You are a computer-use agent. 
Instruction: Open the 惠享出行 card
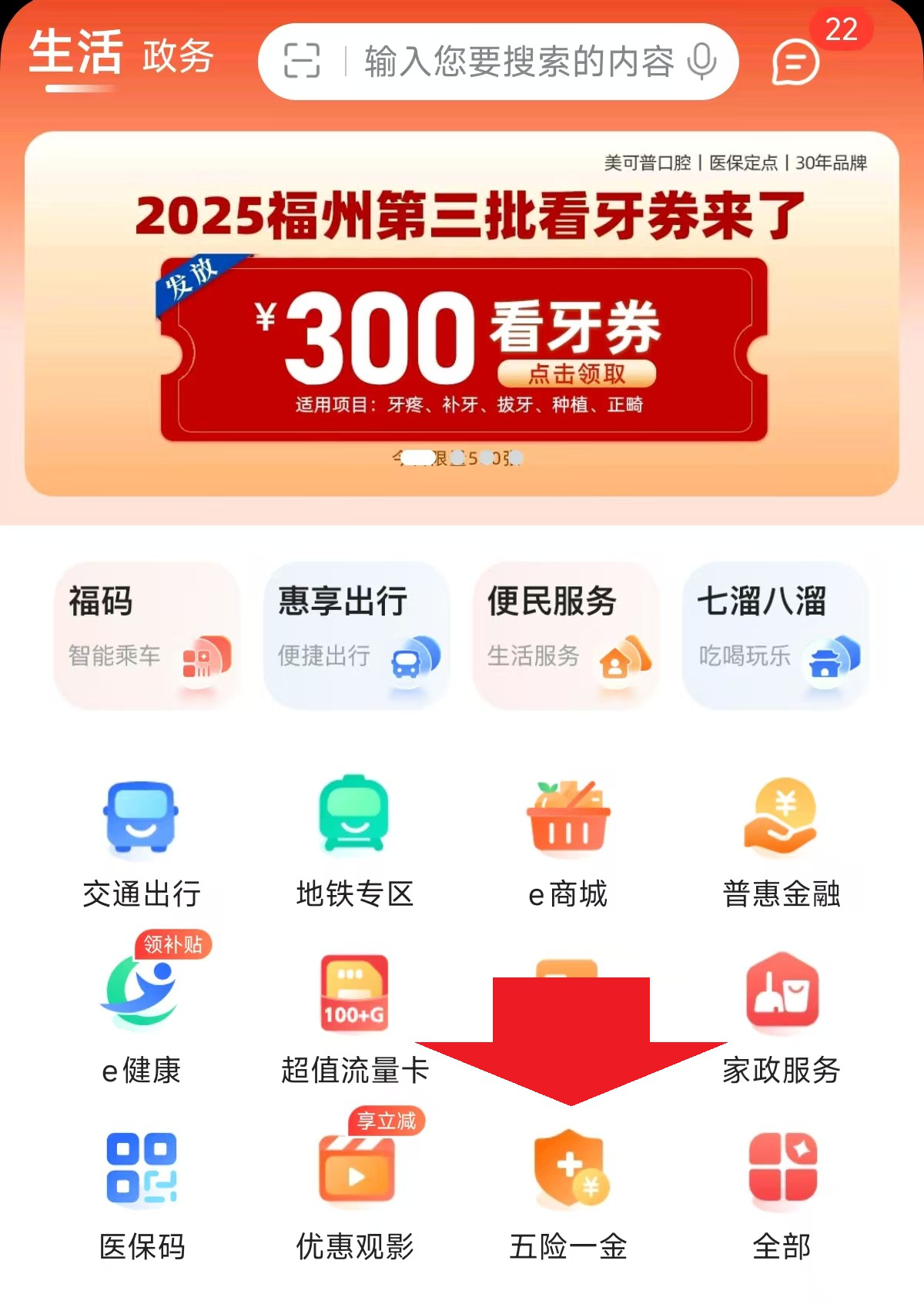[x=356, y=634]
